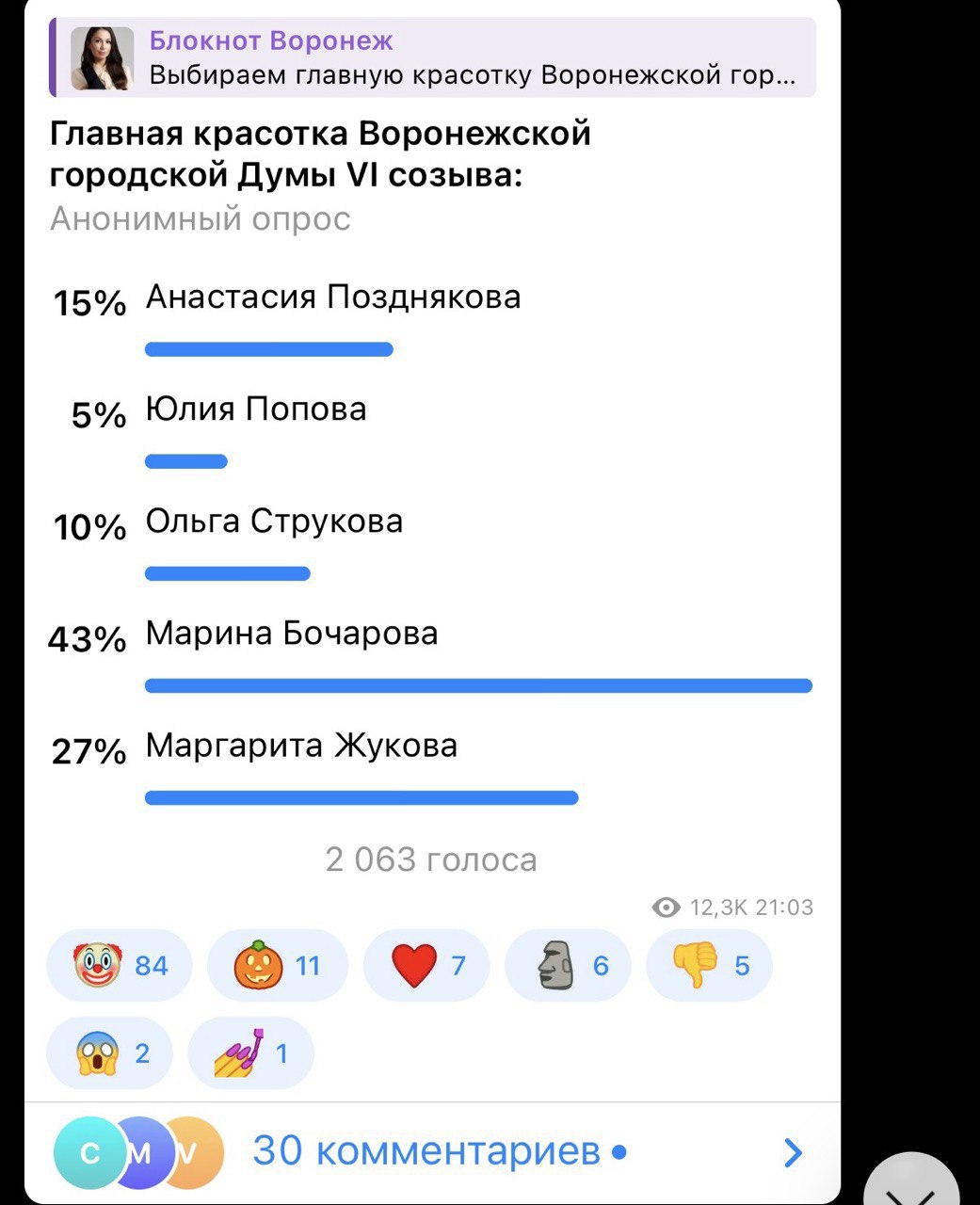Add thumbs down reaction
Viewport: 980px width, 1205px height.
(x=710, y=965)
